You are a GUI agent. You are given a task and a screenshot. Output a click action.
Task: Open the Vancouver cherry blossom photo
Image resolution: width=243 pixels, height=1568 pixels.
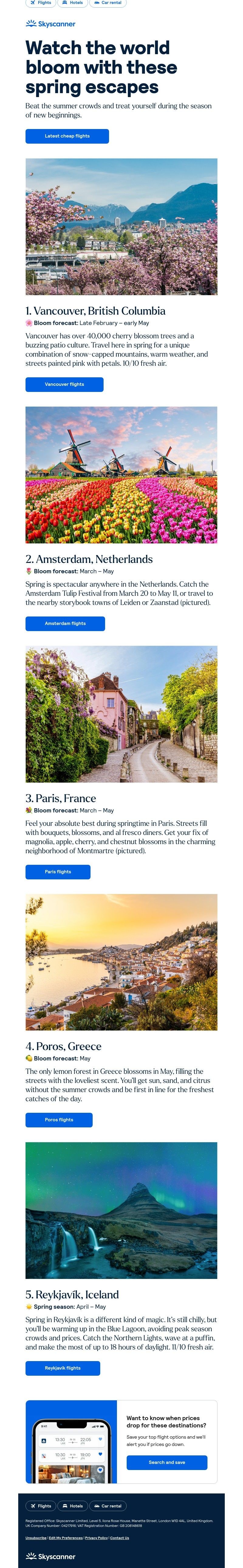pos(121,226)
